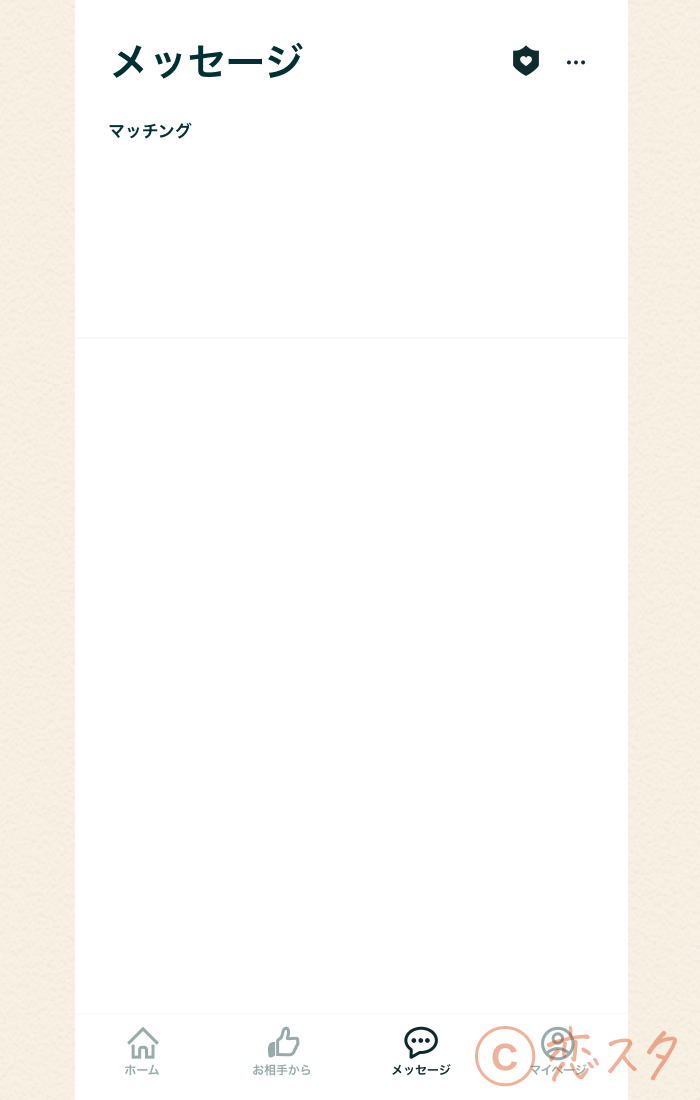Open the shield heart safety icon
The image size is (700, 1100).
tap(525, 61)
